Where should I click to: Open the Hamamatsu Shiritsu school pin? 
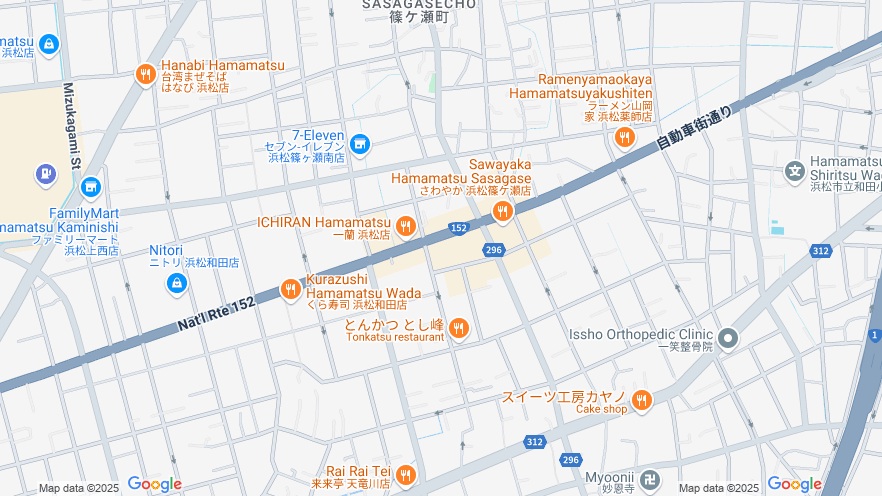pos(795,170)
